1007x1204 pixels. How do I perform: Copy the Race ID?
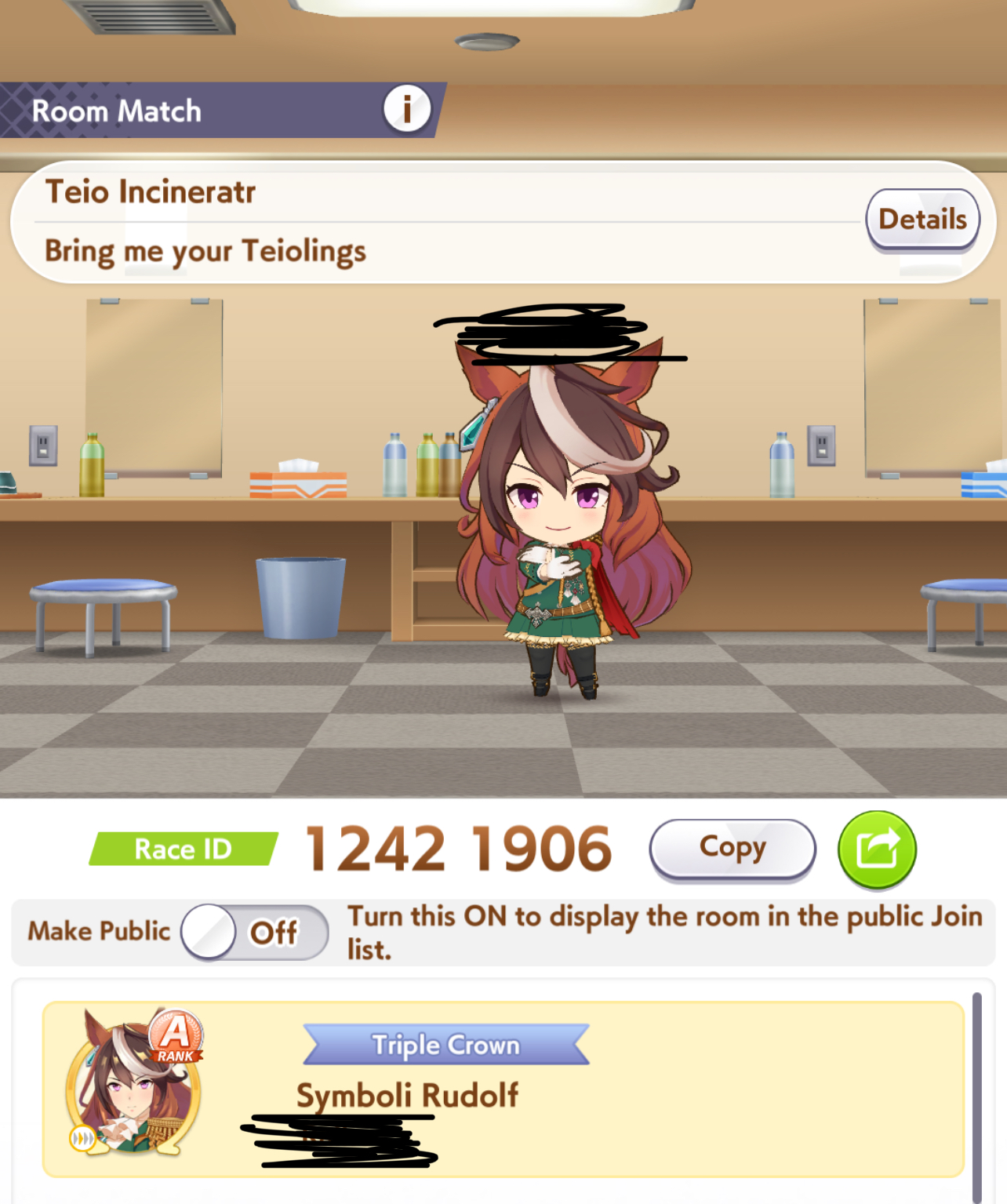732,849
